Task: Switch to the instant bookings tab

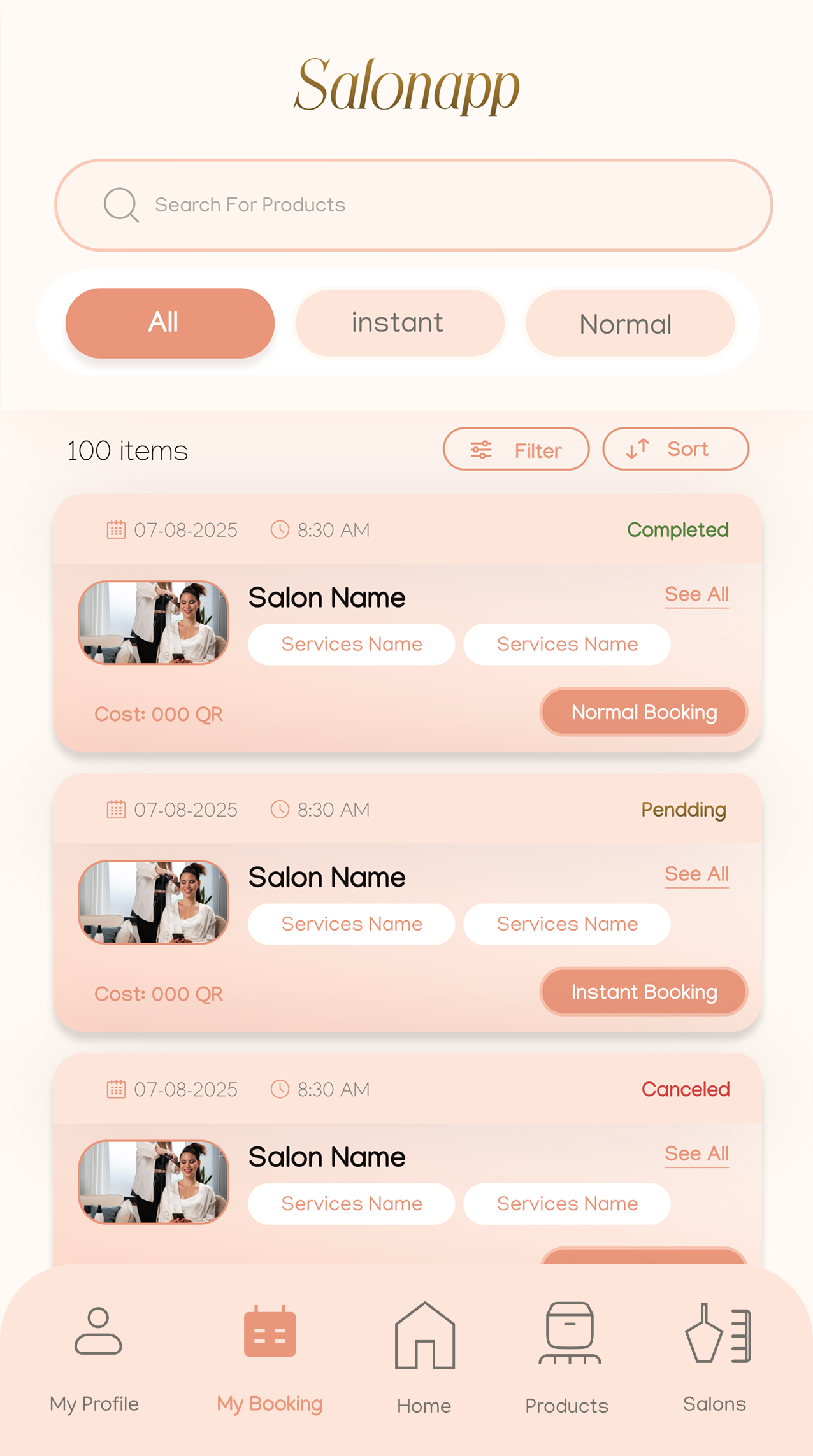Action: 399,323
